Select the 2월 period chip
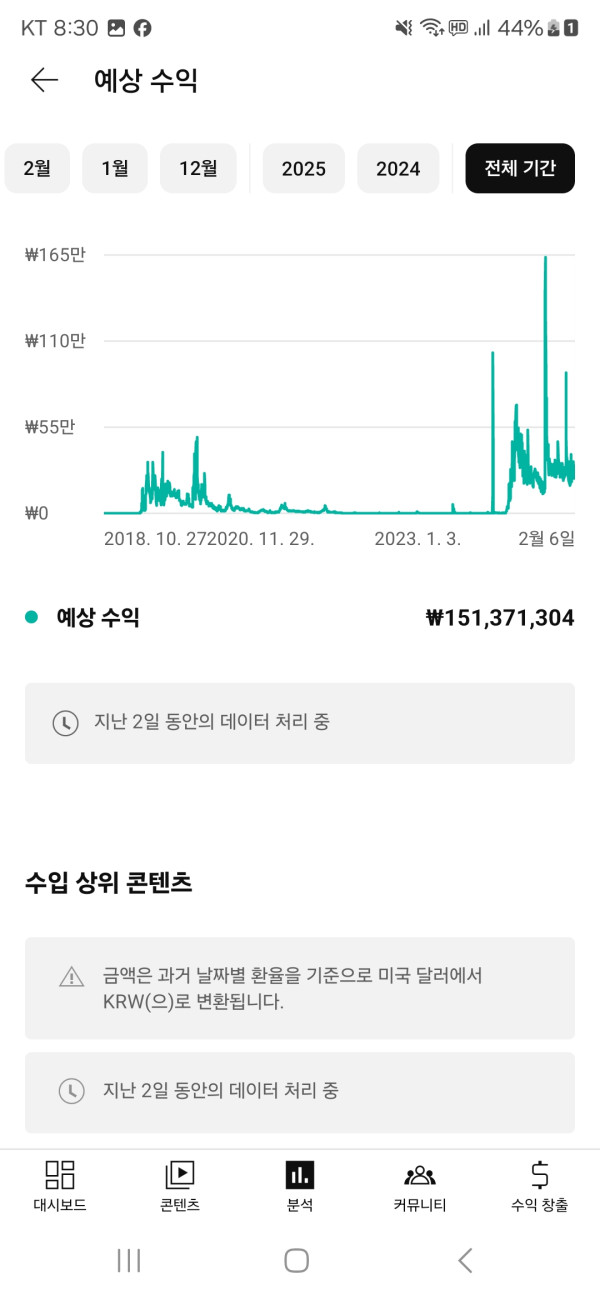 coord(37,168)
